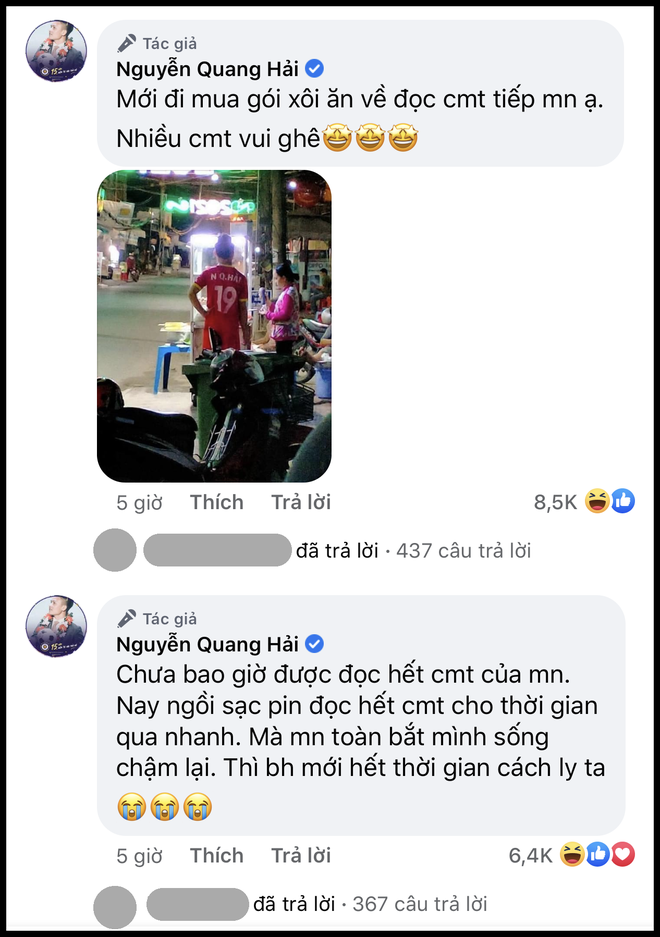Viewport: 660px width, 937px height.
Task: View the 6,4K reactions list
Action: pos(570,855)
